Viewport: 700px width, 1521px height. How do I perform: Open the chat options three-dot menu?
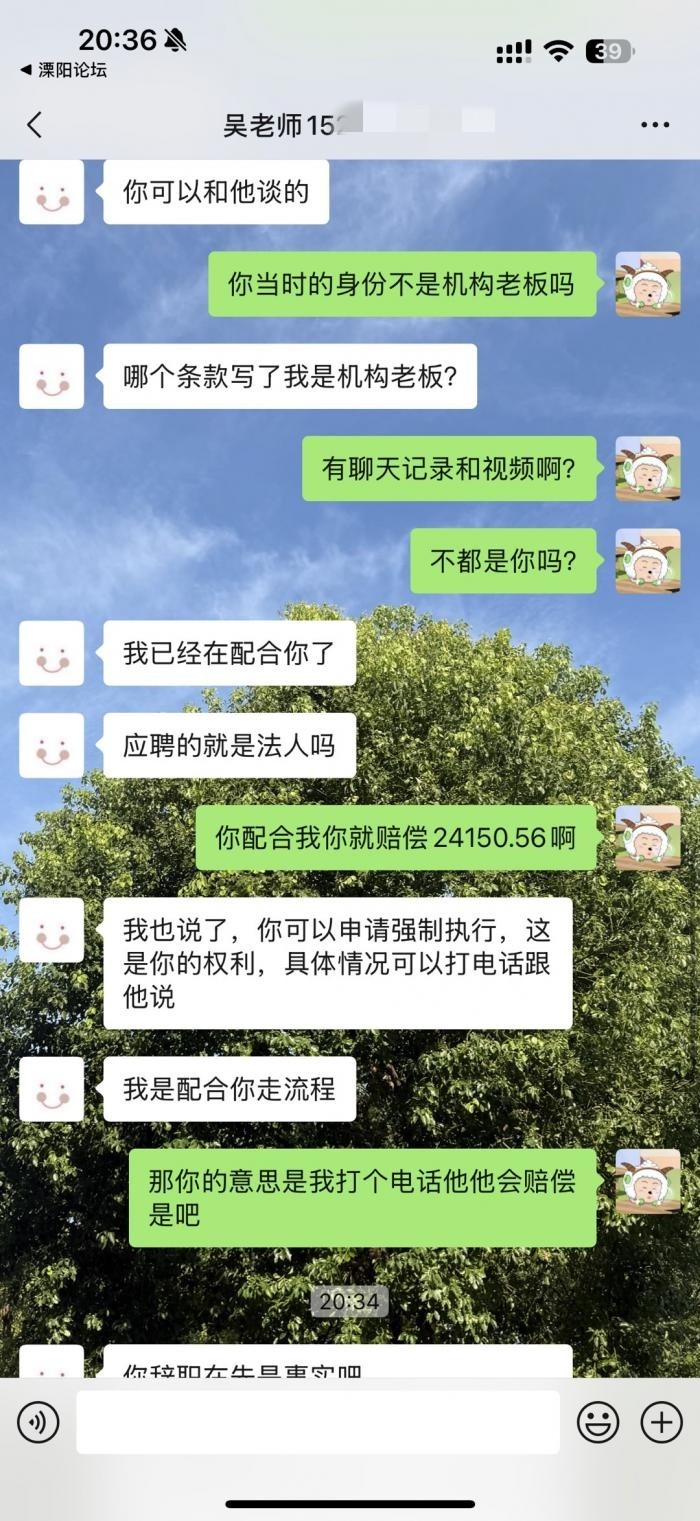(x=654, y=125)
